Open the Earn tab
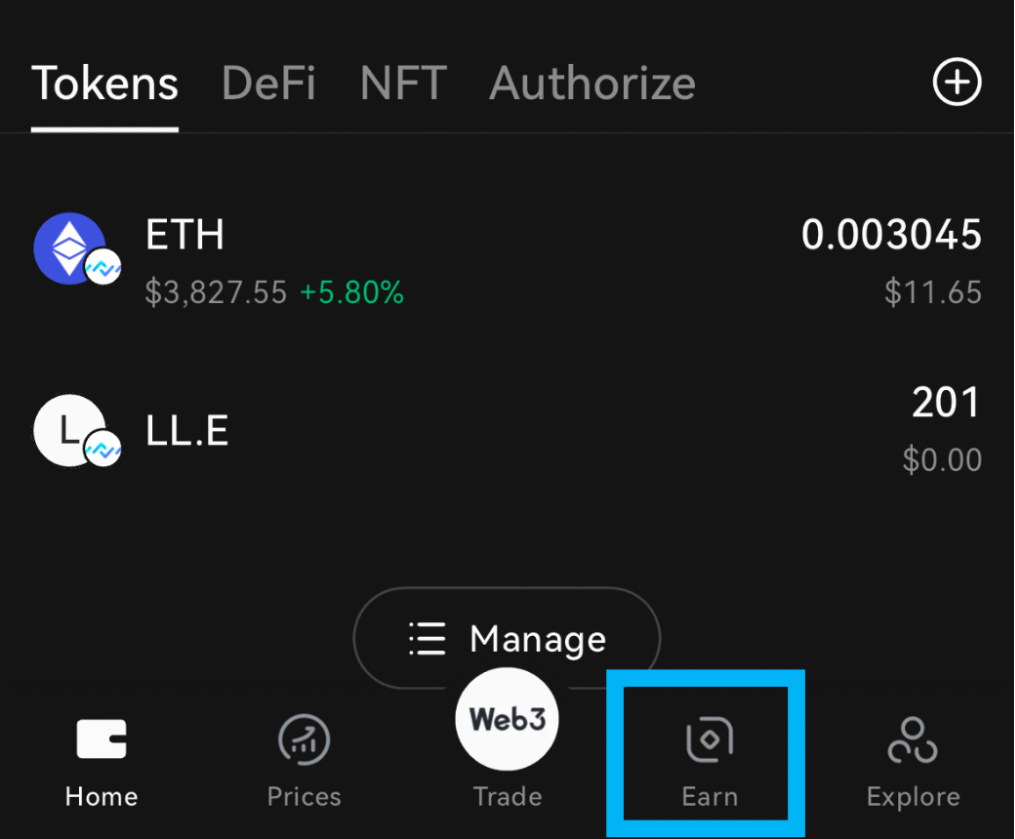The image size is (1015, 839). pos(709,762)
